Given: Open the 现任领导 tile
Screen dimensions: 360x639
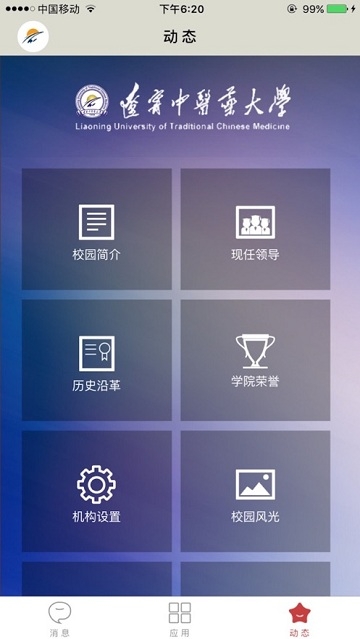Looking at the screenshot, I should pos(255,229).
